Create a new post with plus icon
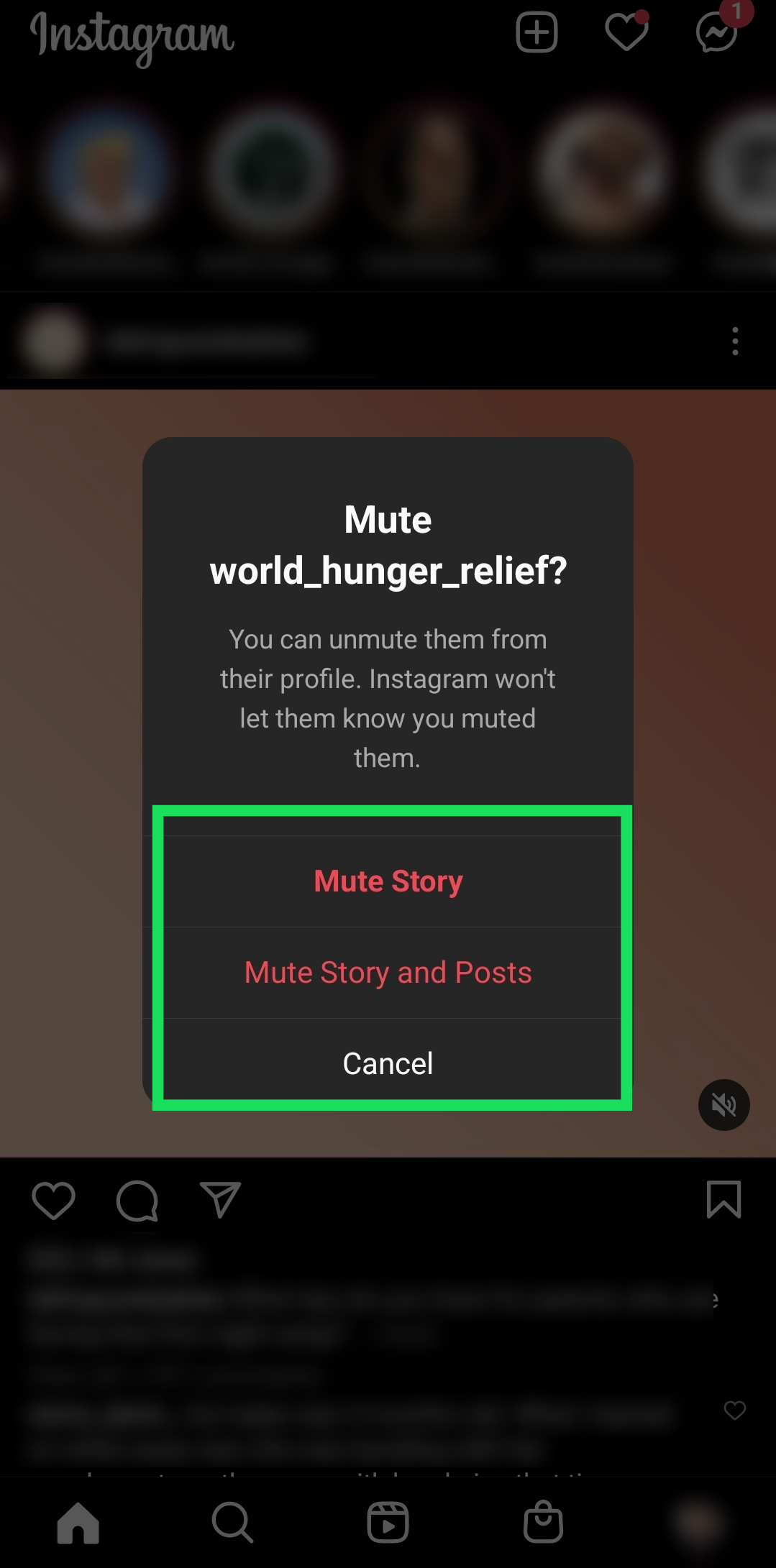This screenshot has width=776, height=1568. (x=537, y=32)
